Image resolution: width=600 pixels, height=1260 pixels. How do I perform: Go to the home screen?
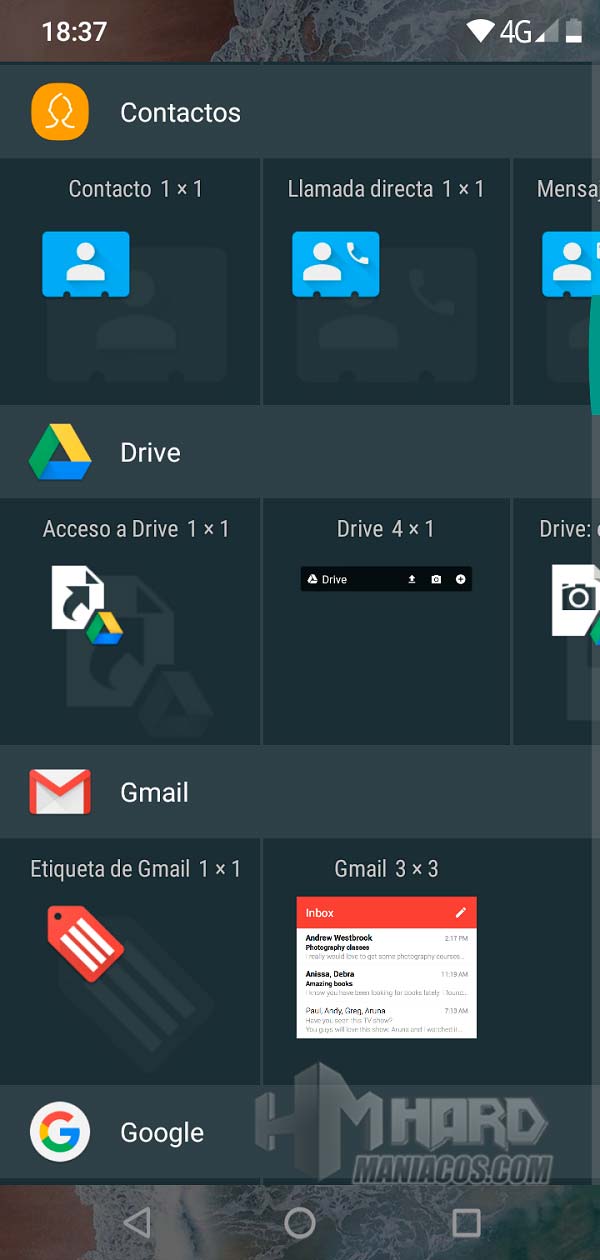(x=300, y=1222)
